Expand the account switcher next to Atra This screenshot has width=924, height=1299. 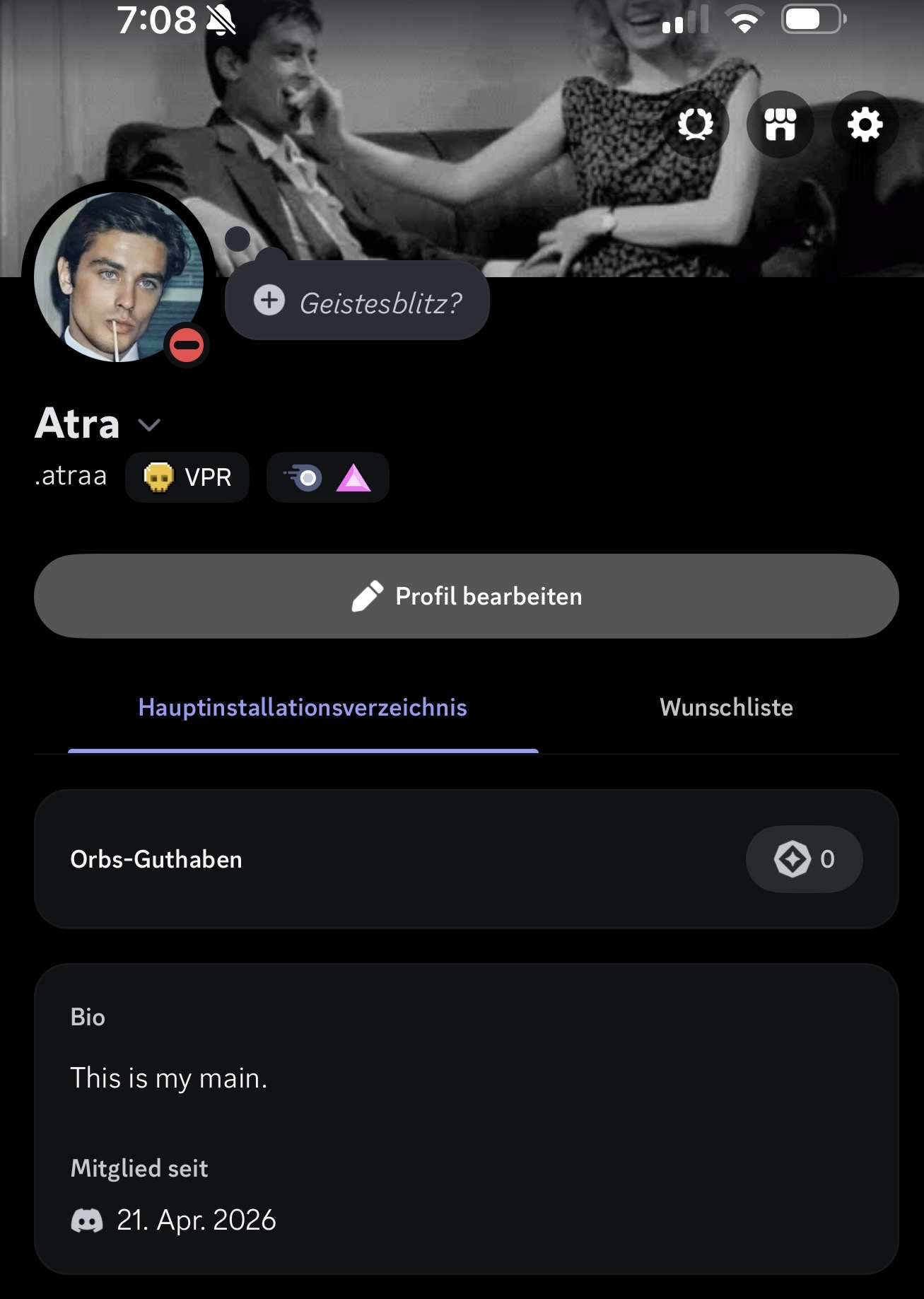tap(149, 425)
